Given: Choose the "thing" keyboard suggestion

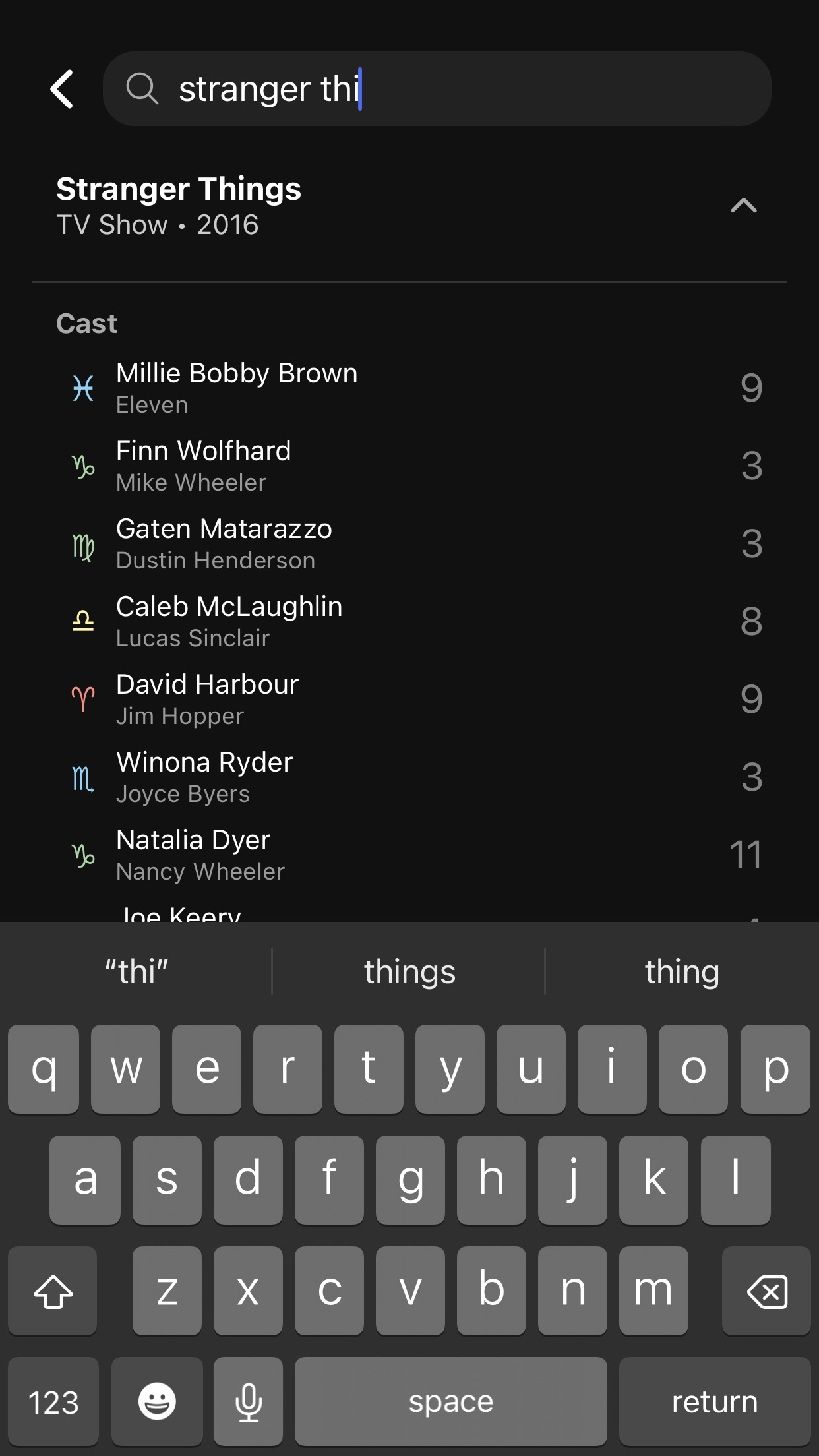Looking at the screenshot, I should (682, 971).
